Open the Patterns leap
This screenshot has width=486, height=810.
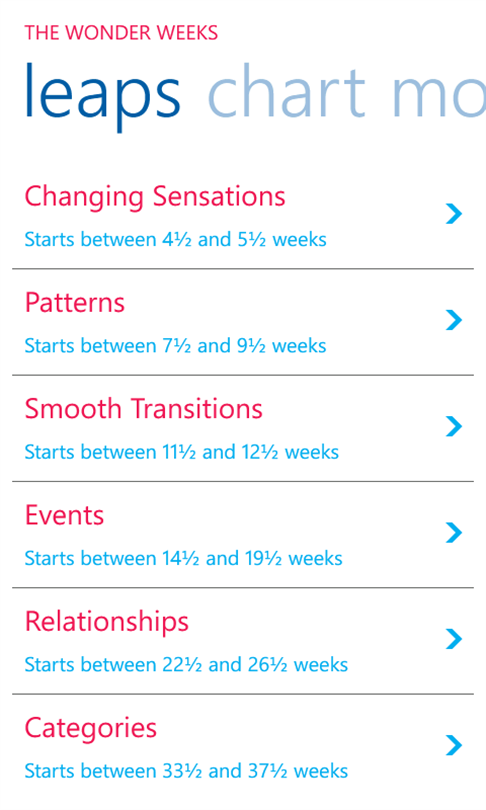point(243,322)
